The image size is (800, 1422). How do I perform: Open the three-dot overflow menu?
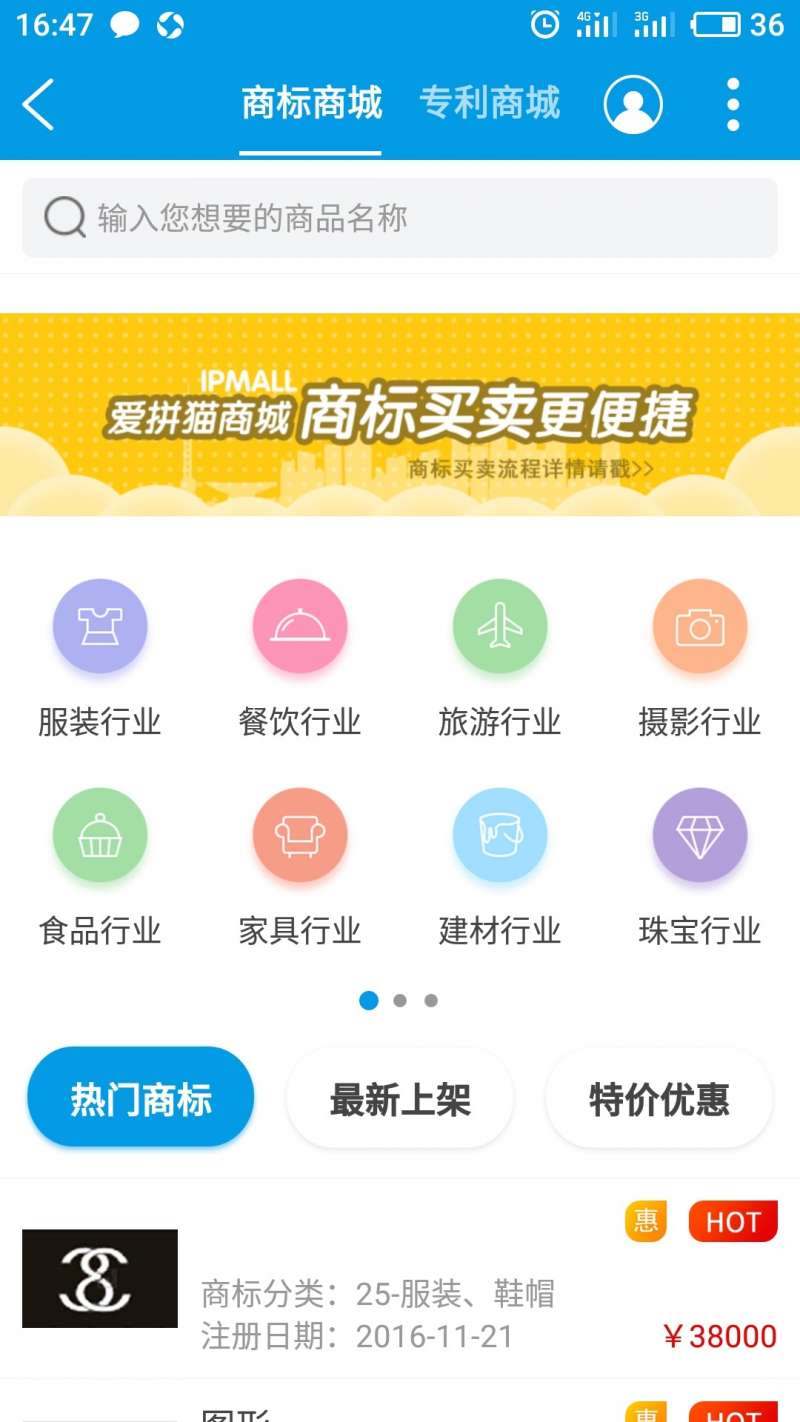tap(733, 104)
